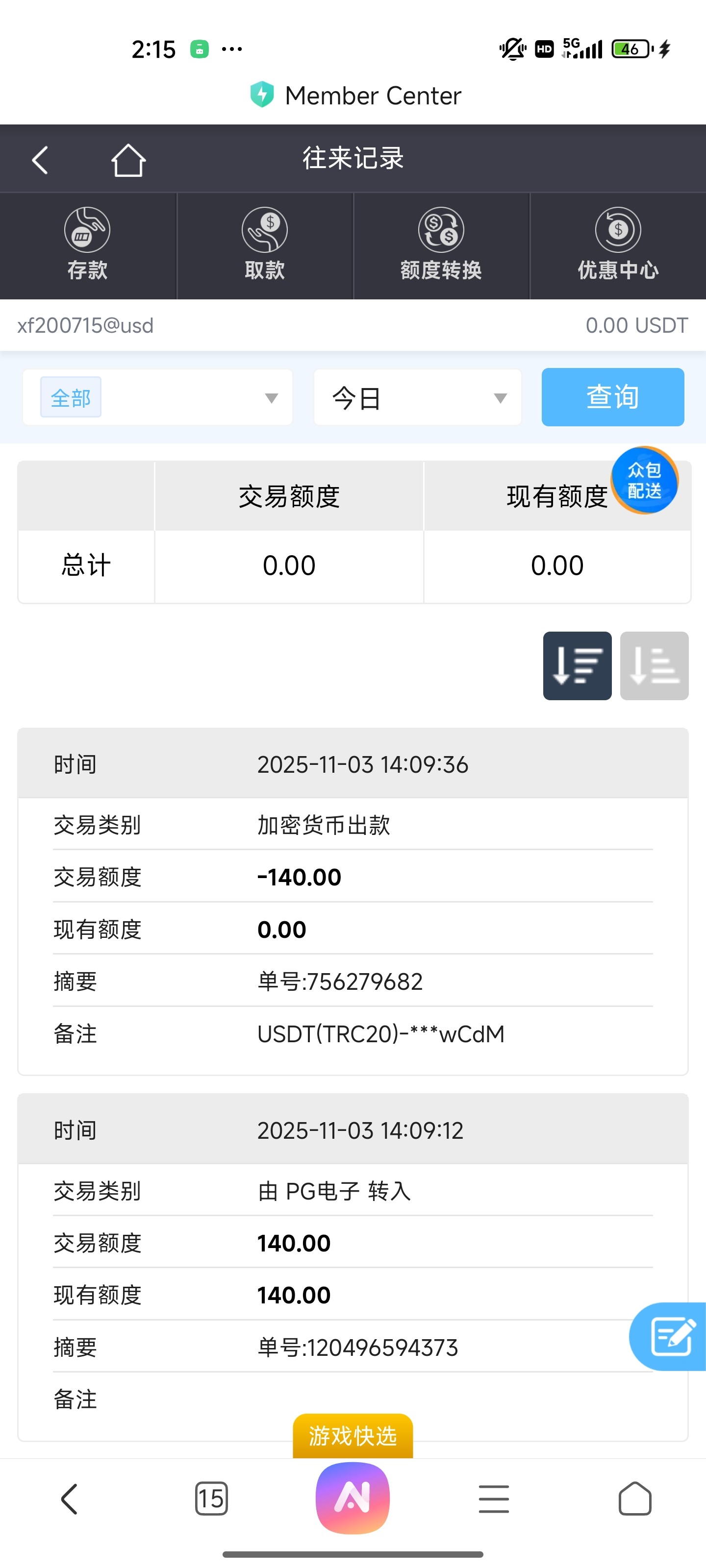Expand the 全部 transaction type dropdown
Viewport: 706px width, 1568px height.
[157, 397]
